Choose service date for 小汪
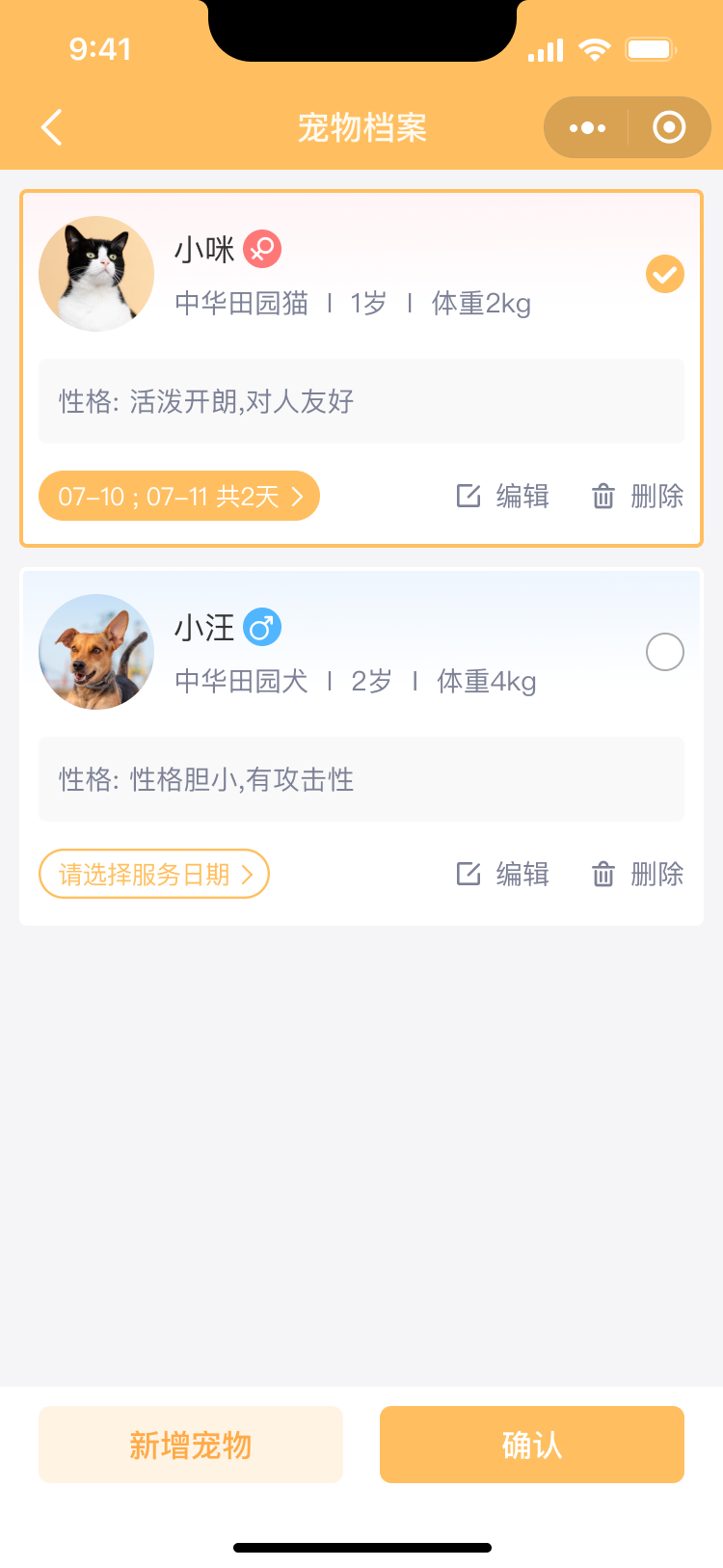723x1568 pixels. 154,875
